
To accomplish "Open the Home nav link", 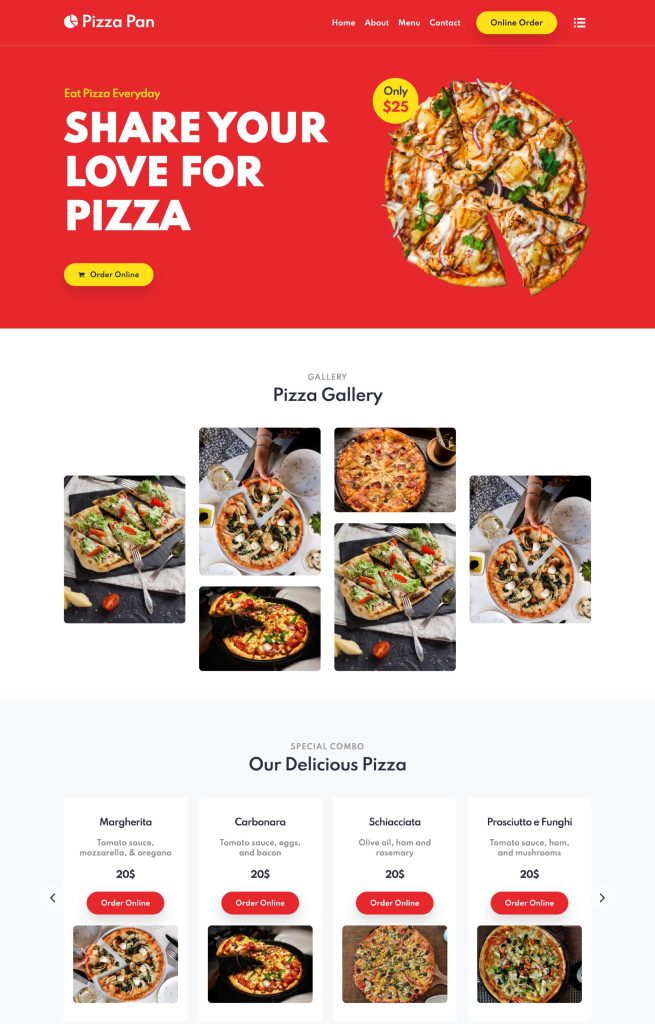I will (343, 22).
